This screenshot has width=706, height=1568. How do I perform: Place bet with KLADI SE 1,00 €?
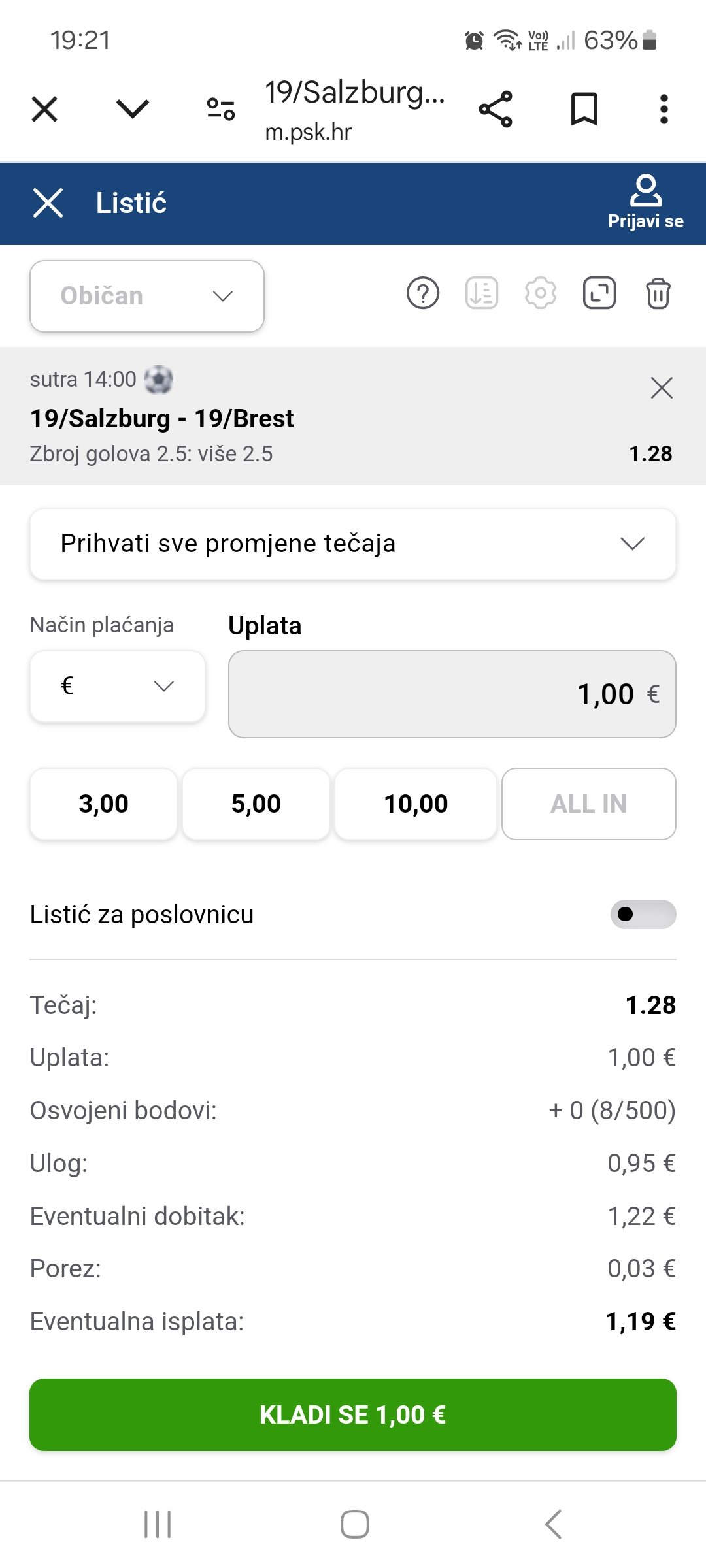click(x=353, y=1414)
